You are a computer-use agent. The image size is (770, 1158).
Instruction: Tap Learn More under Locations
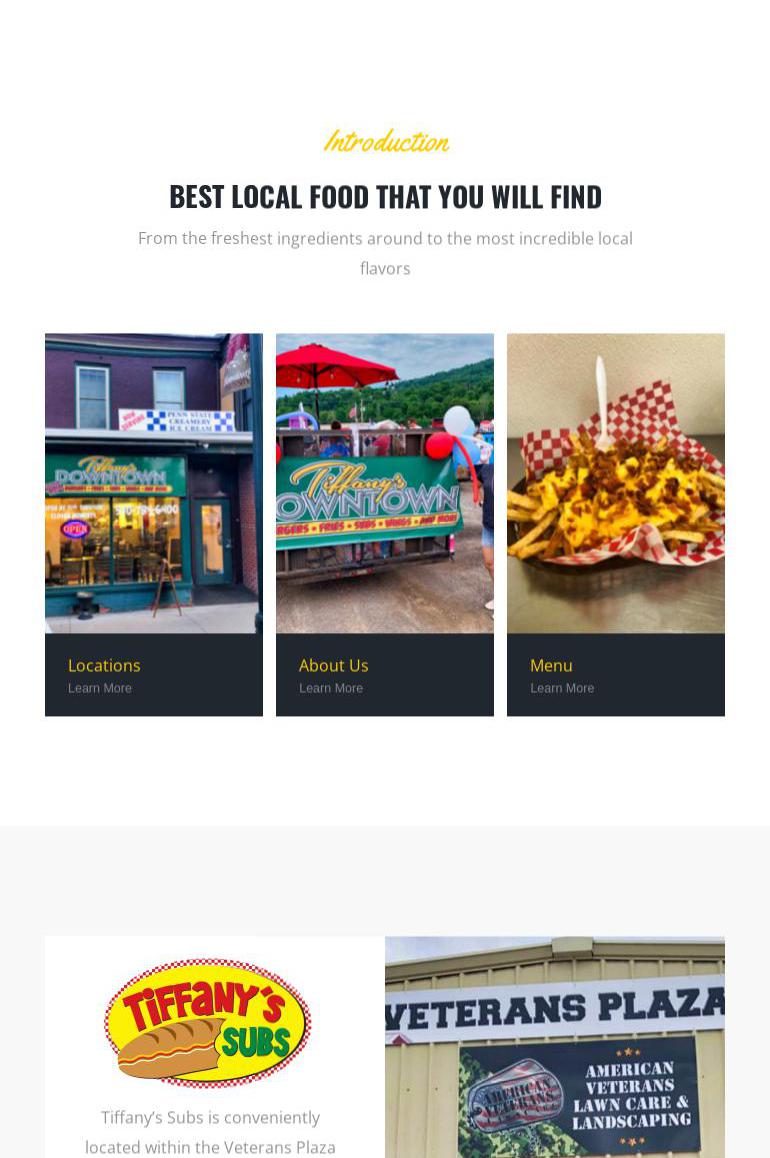[x=100, y=688]
